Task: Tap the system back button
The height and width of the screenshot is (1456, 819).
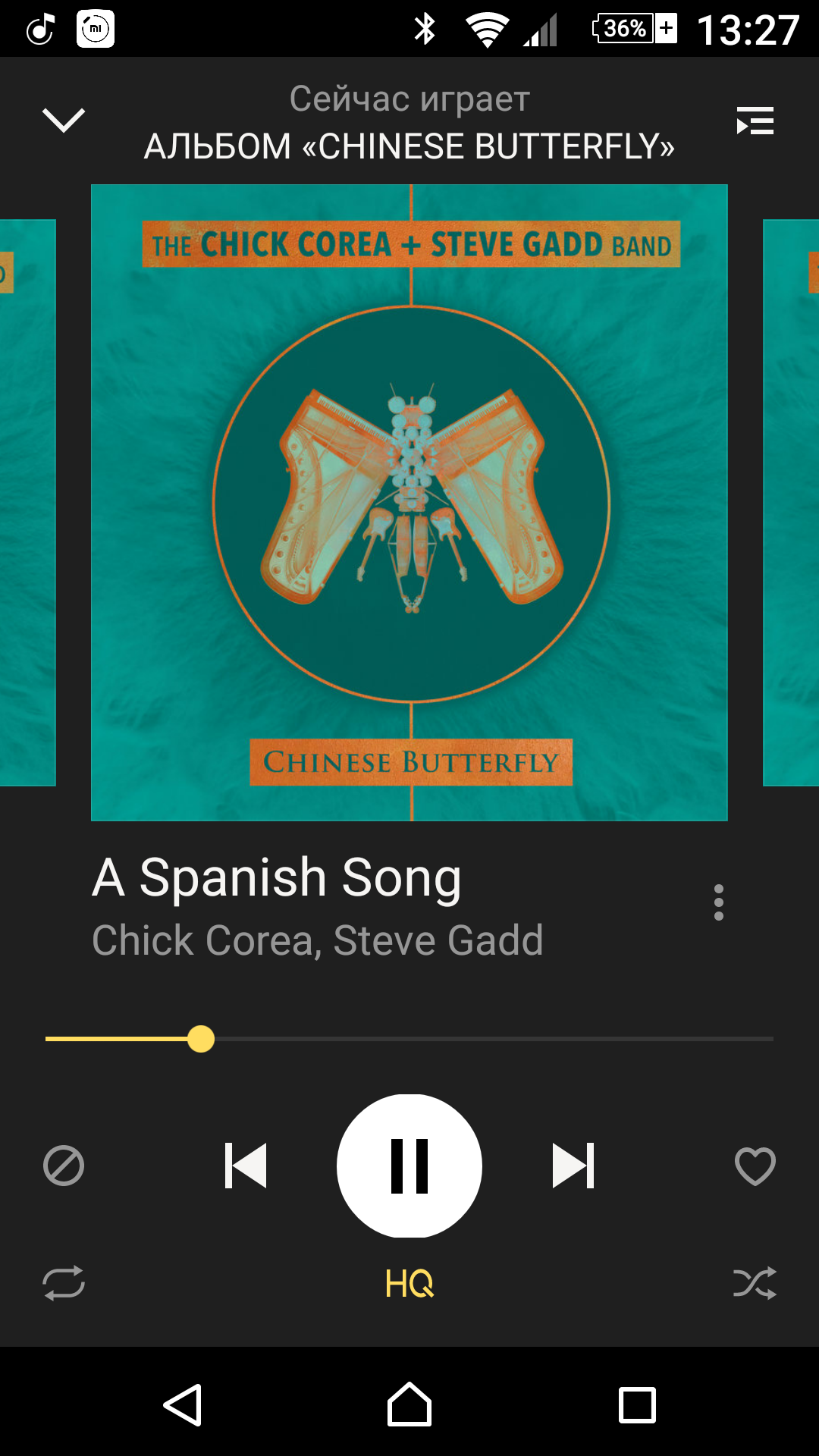Action: (183, 1404)
